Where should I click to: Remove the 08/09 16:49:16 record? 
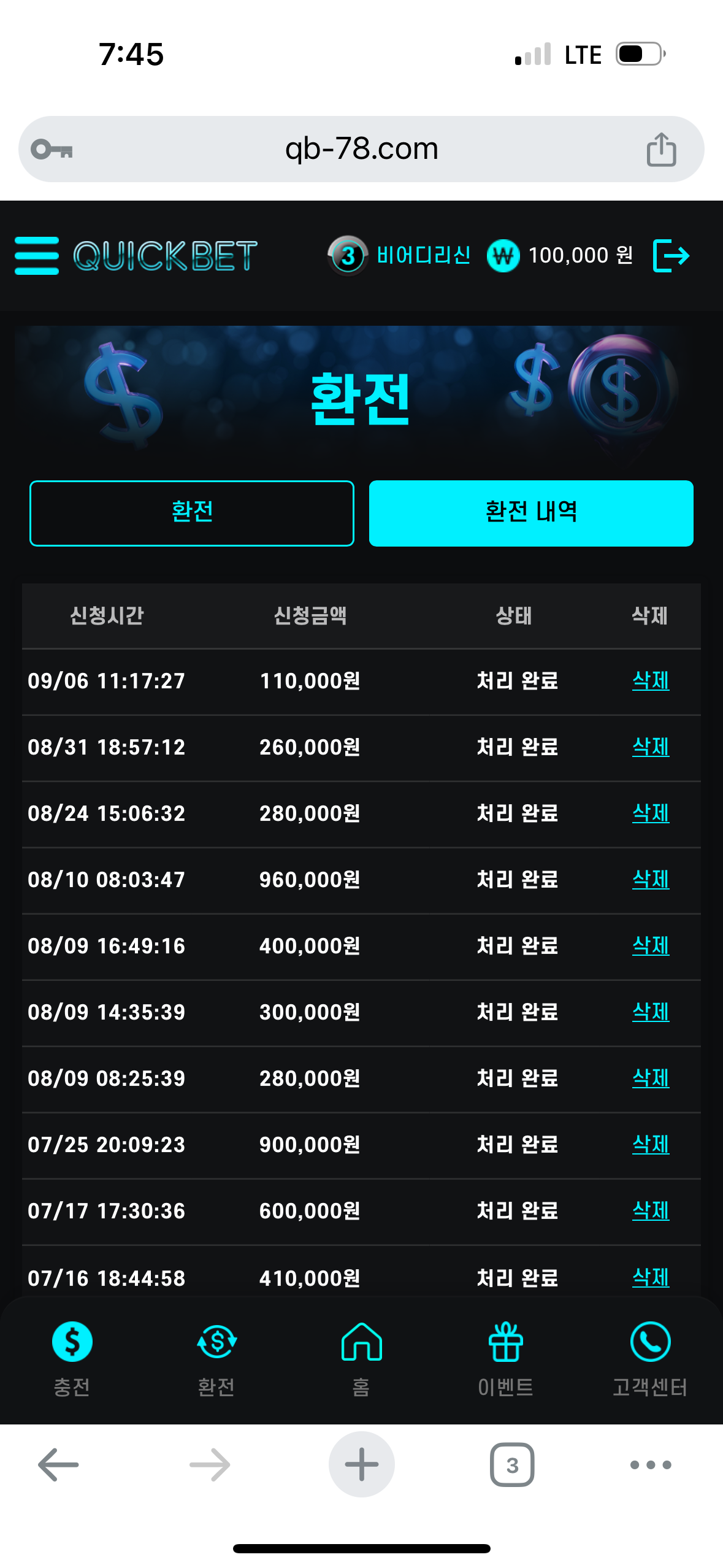pyautogui.click(x=651, y=946)
